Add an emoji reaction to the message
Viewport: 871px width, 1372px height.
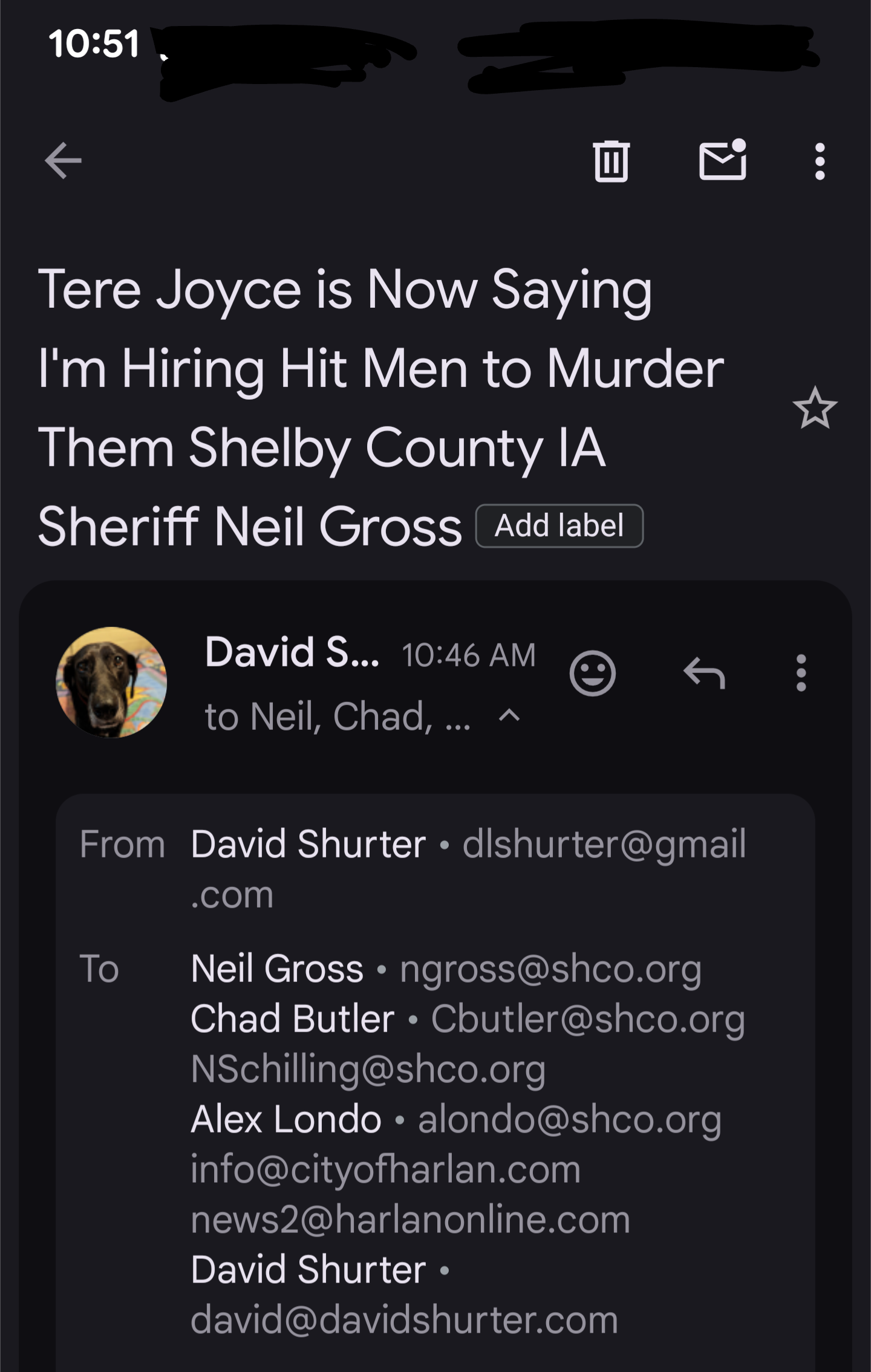click(592, 673)
